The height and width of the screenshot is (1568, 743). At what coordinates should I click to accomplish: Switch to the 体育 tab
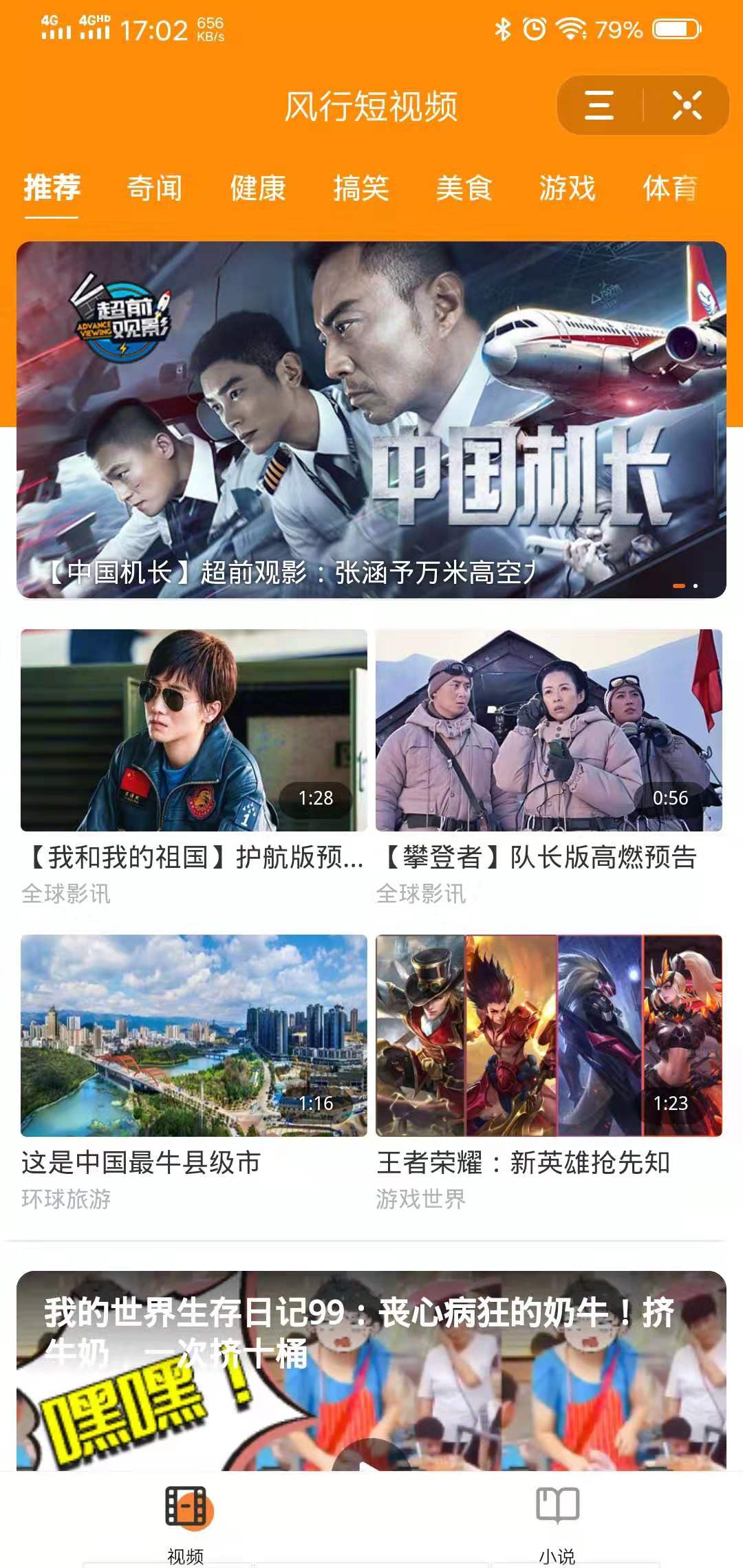click(x=669, y=188)
